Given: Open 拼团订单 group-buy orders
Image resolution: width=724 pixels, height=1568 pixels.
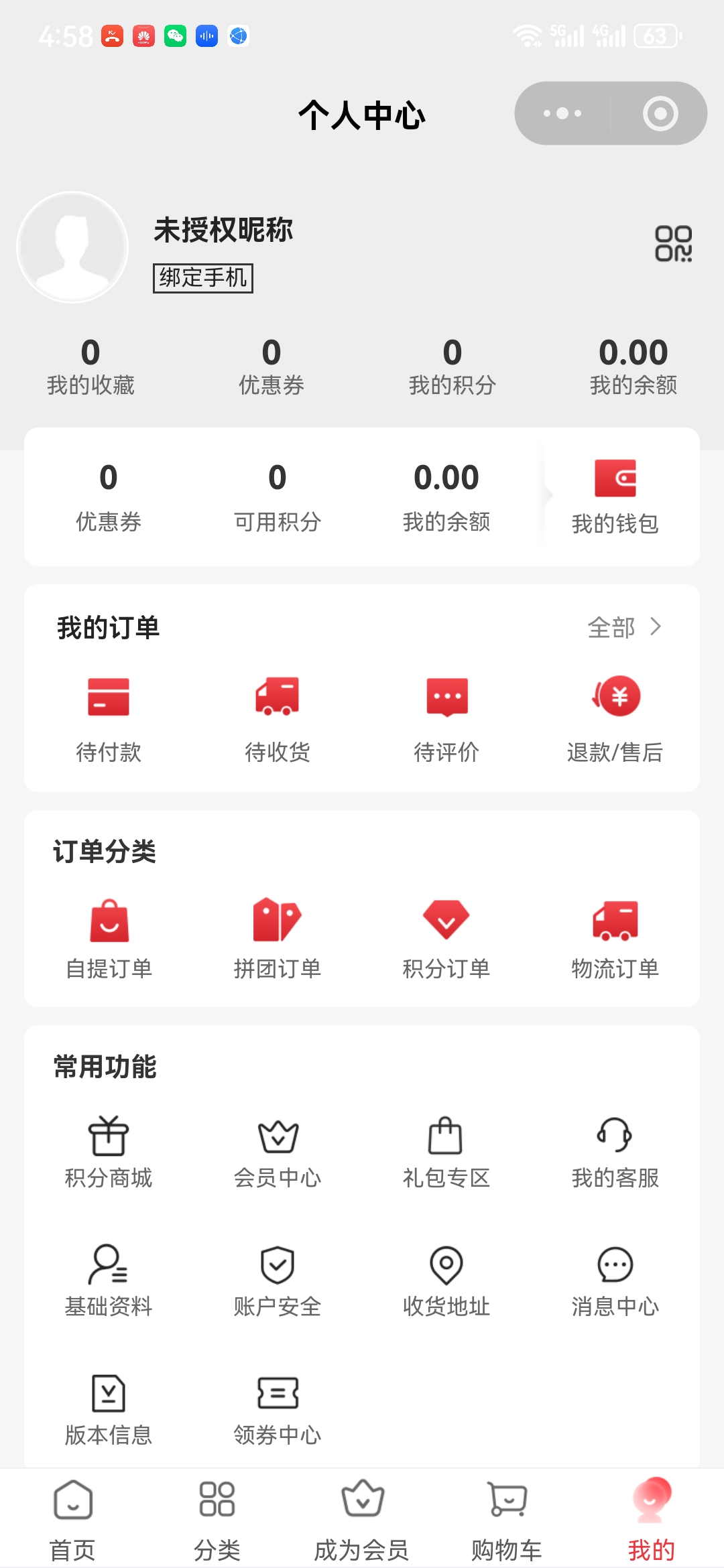Looking at the screenshot, I should [278, 938].
